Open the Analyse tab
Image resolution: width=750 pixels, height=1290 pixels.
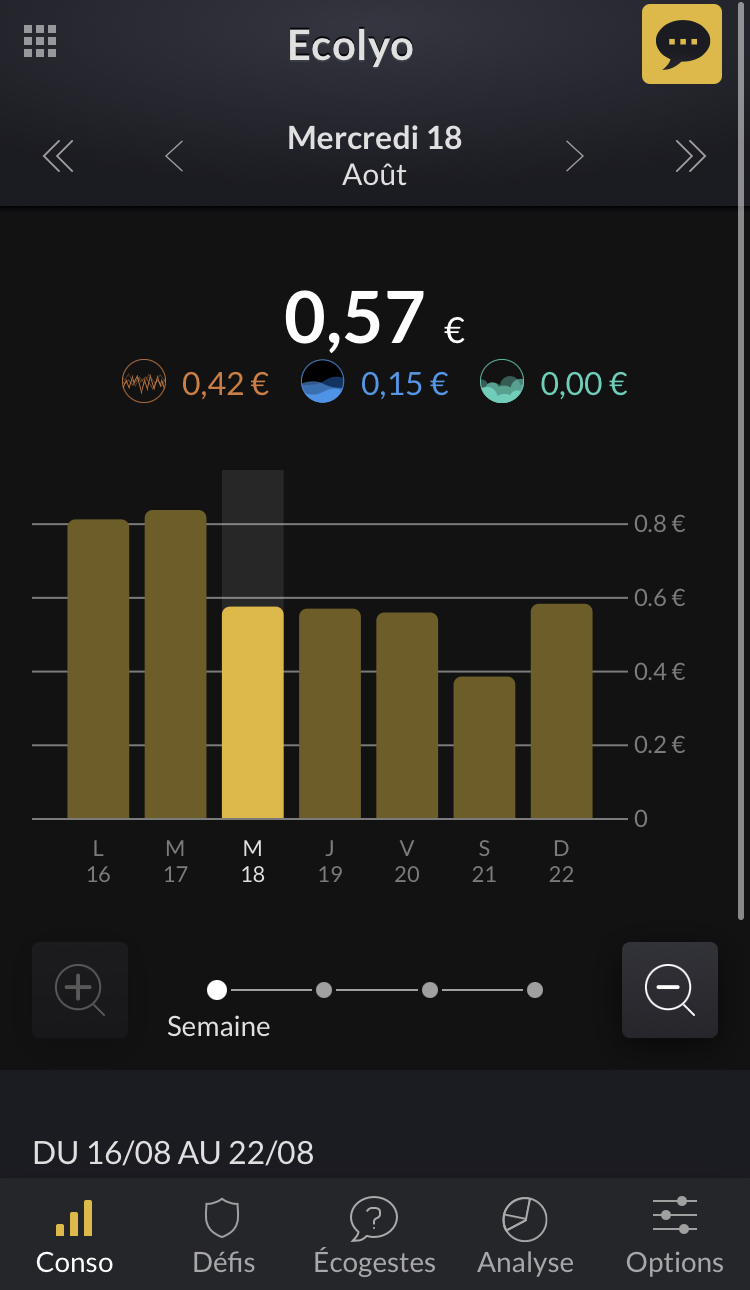[x=525, y=1236]
